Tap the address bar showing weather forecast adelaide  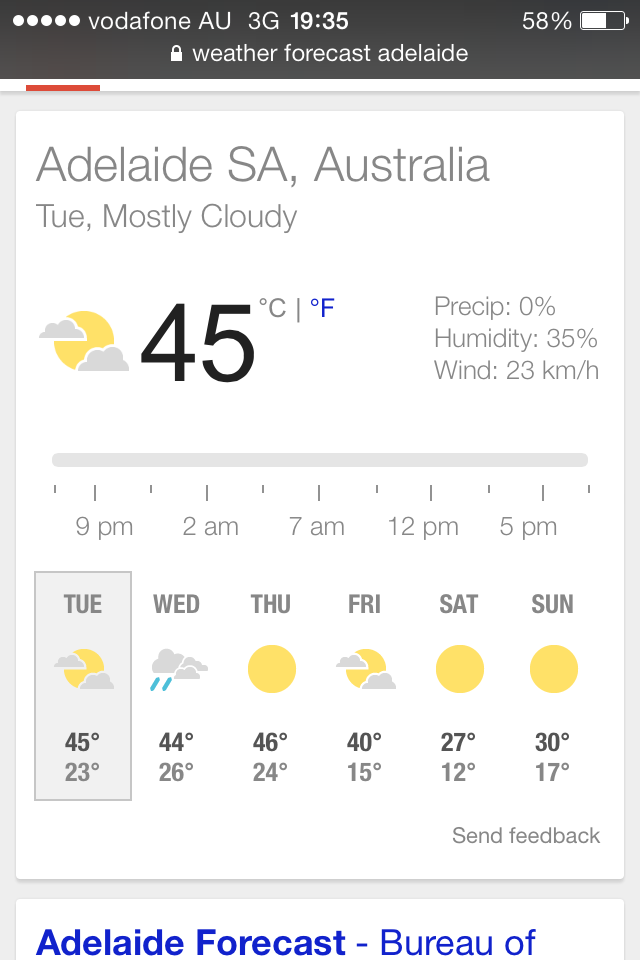point(320,53)
